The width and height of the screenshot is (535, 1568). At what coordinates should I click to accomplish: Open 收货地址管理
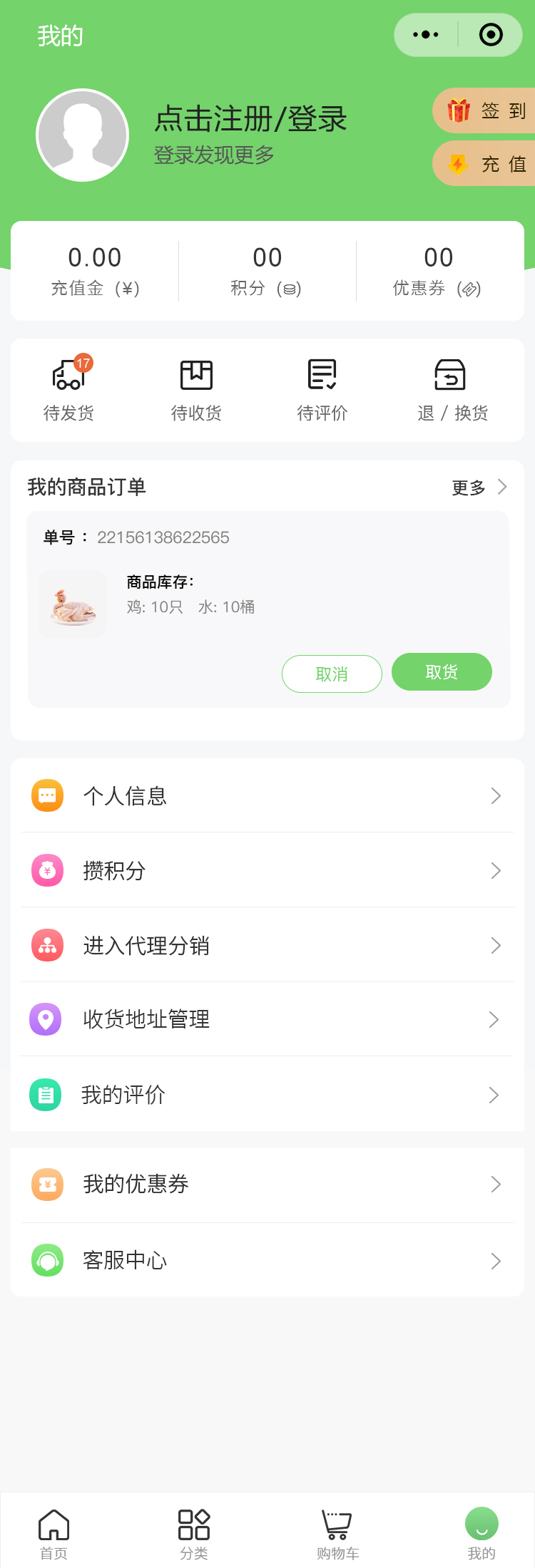(x=267, y=1020)
